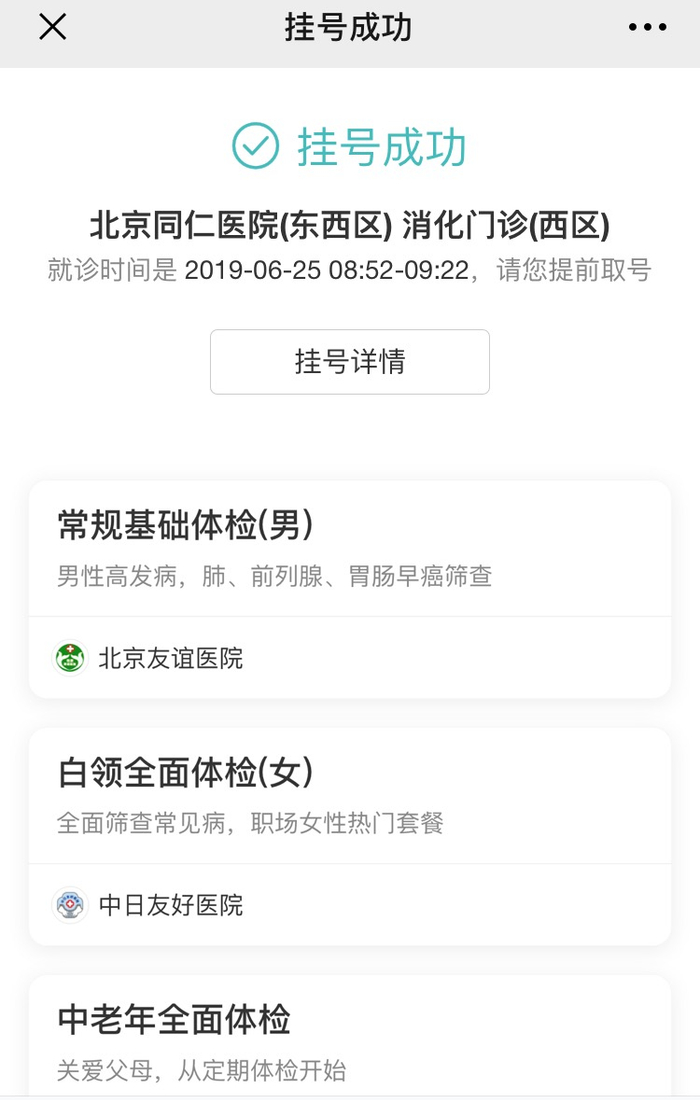The width and height of the screenshot is (700, 1100).
Task: Tap the 挂号详情 button
Action: pos(349,362)
